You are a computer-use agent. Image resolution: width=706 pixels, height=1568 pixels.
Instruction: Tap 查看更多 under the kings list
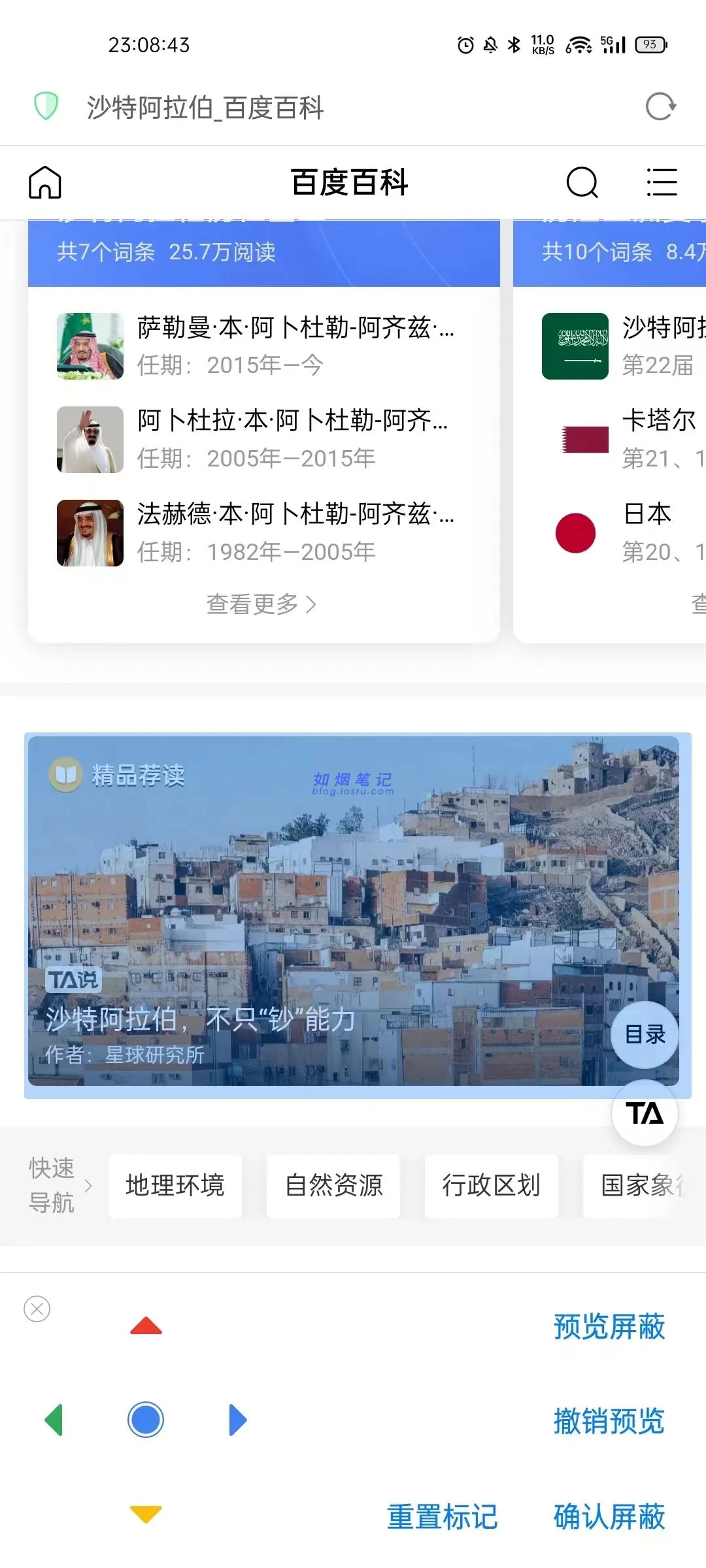[261, 604]
